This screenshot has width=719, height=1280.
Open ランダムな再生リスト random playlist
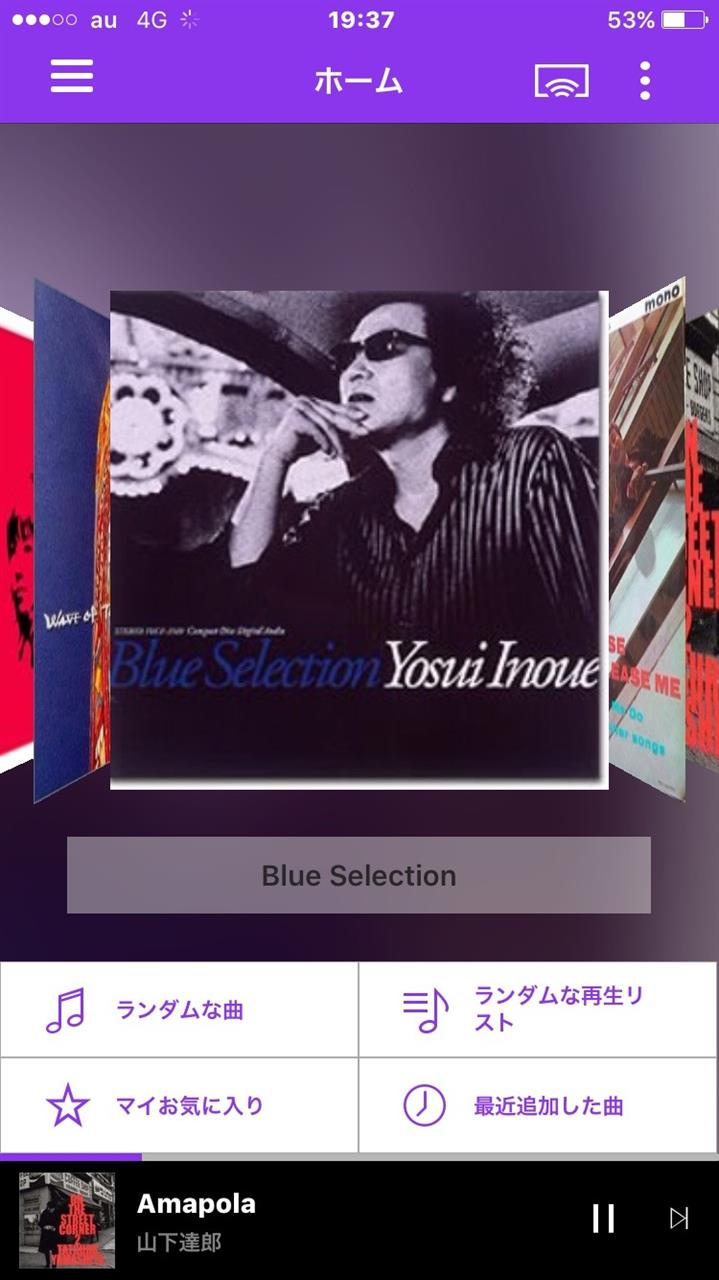(x=539, y=1010)
